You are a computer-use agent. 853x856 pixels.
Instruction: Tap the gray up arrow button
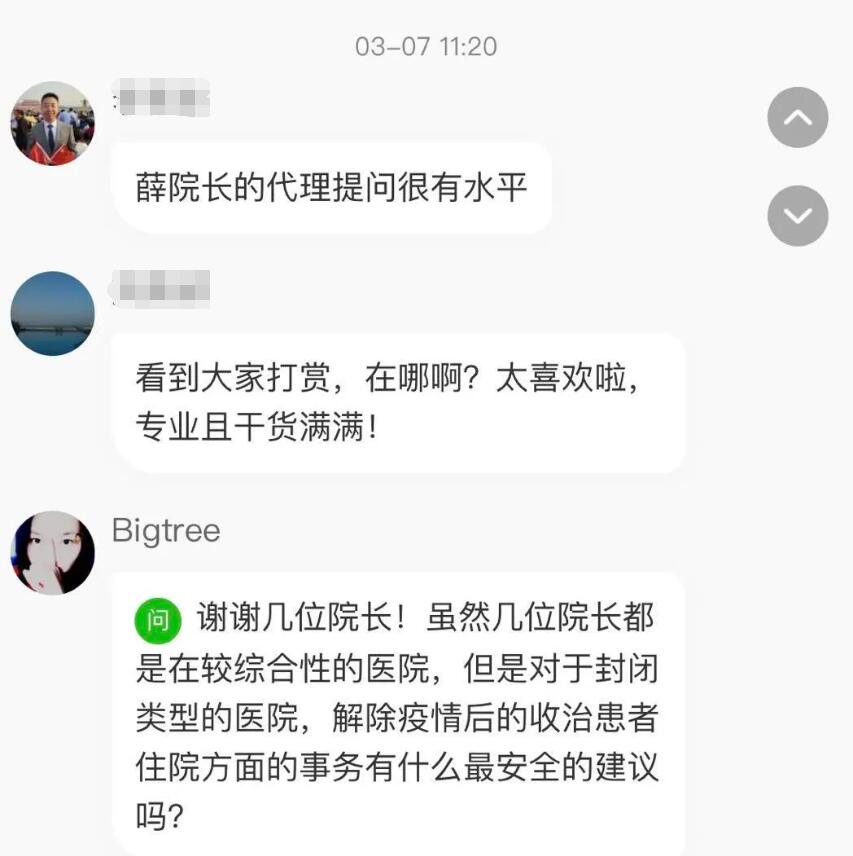click(797, 118)
